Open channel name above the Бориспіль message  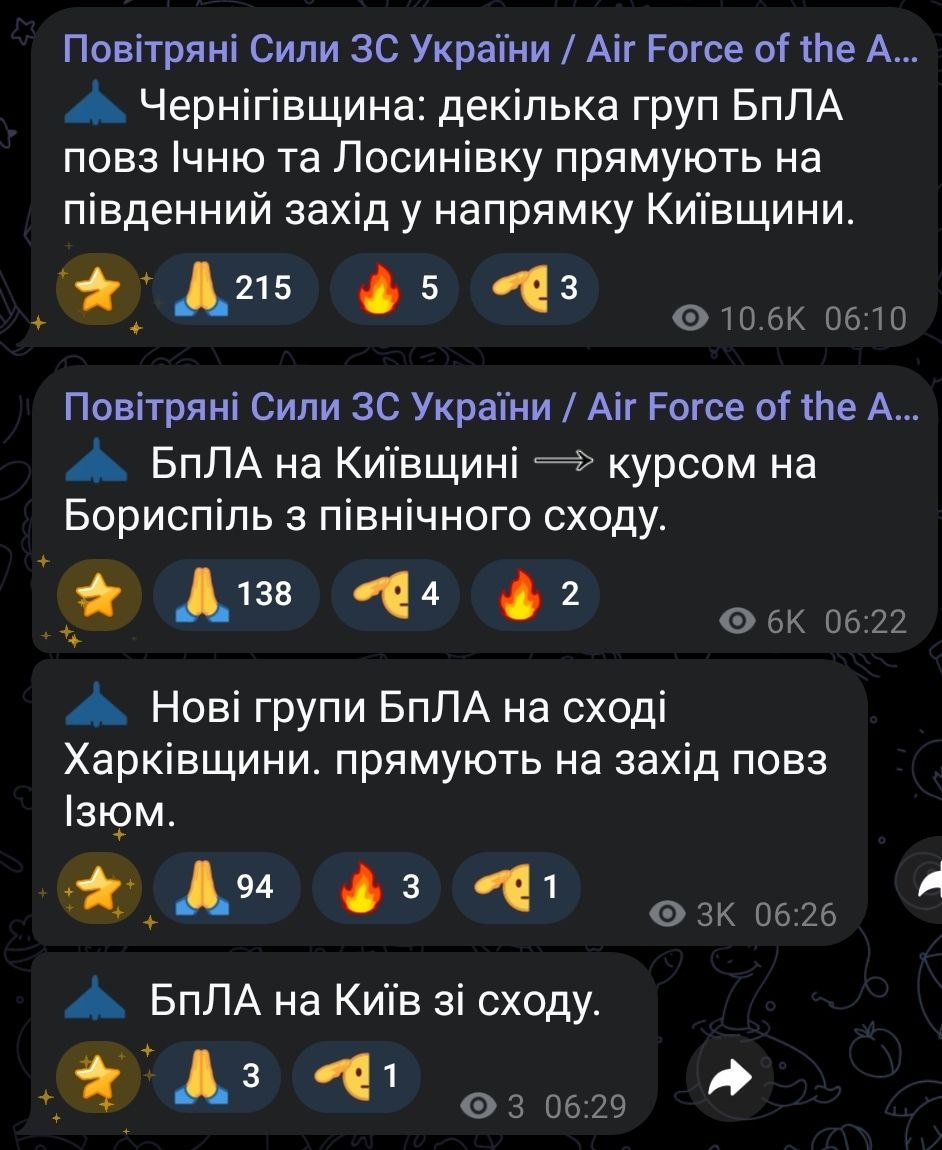tap(490, 407)
